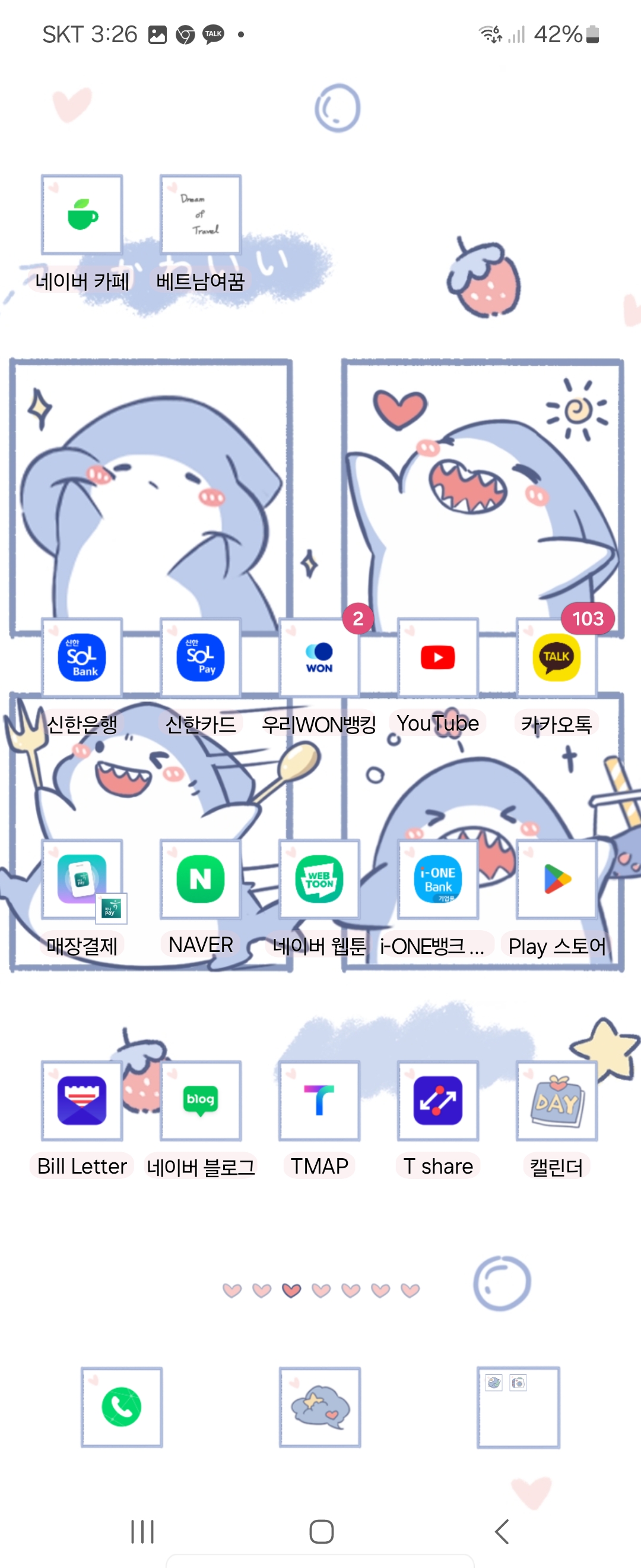The width and height of the screenshot is (641, 1568).
Task: Open the phone dialer in the dock
Action: 122,1406
